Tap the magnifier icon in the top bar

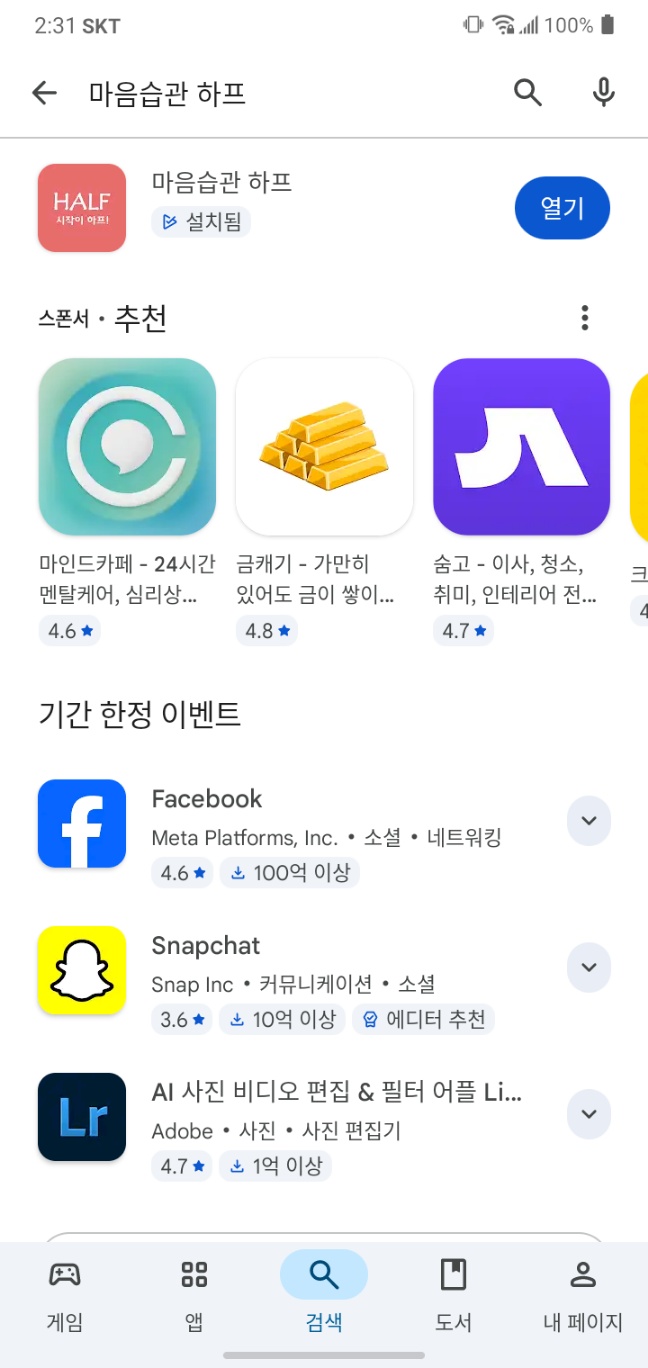click(x=528, y=93)
